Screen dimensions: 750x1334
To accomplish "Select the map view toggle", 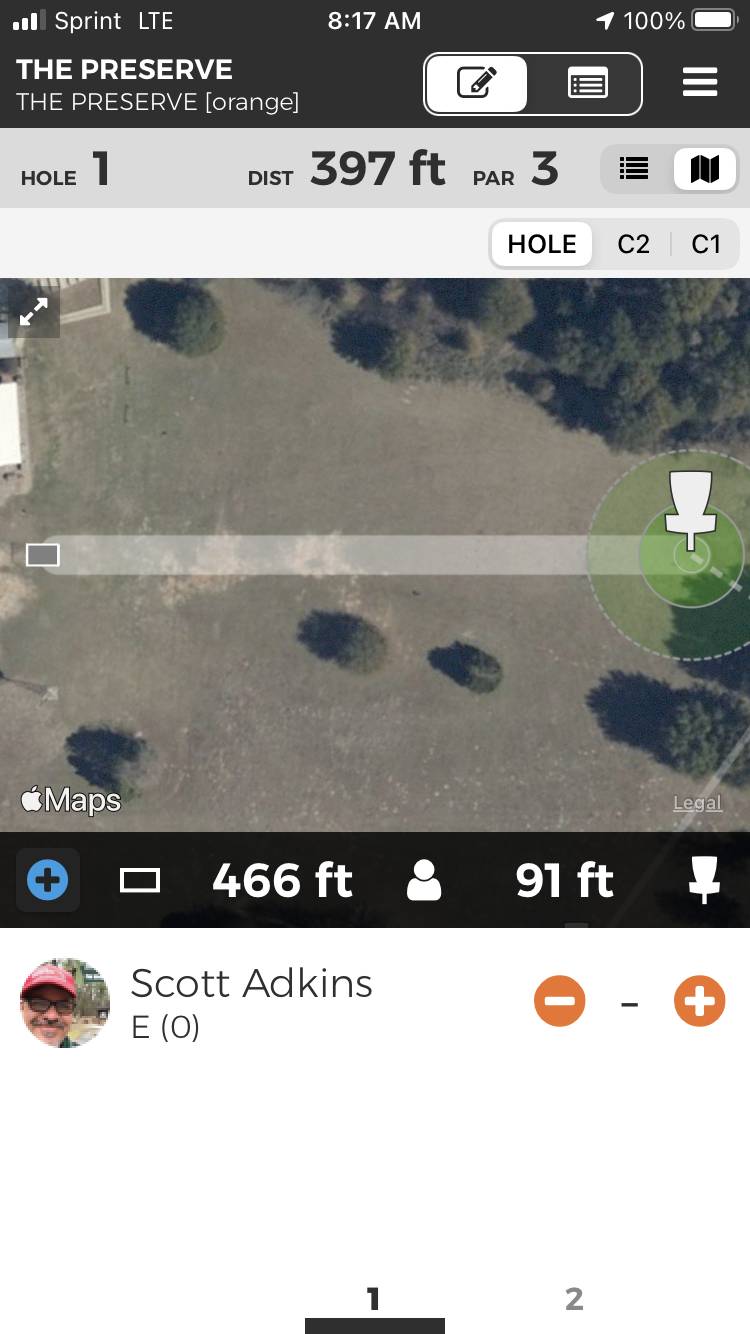I will click(x=705, y=169).
